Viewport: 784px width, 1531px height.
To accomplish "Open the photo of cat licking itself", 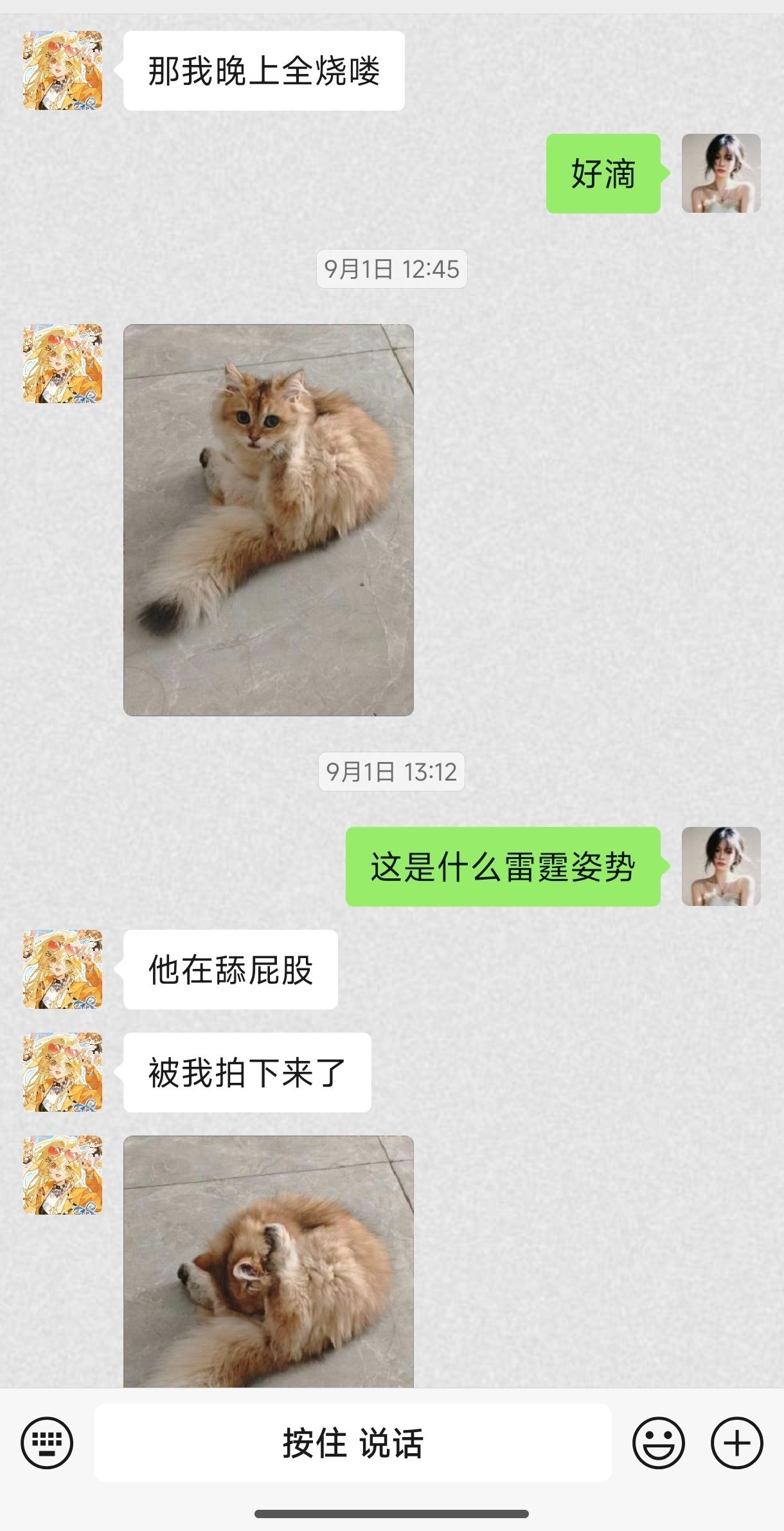I will click(269, 1261).
